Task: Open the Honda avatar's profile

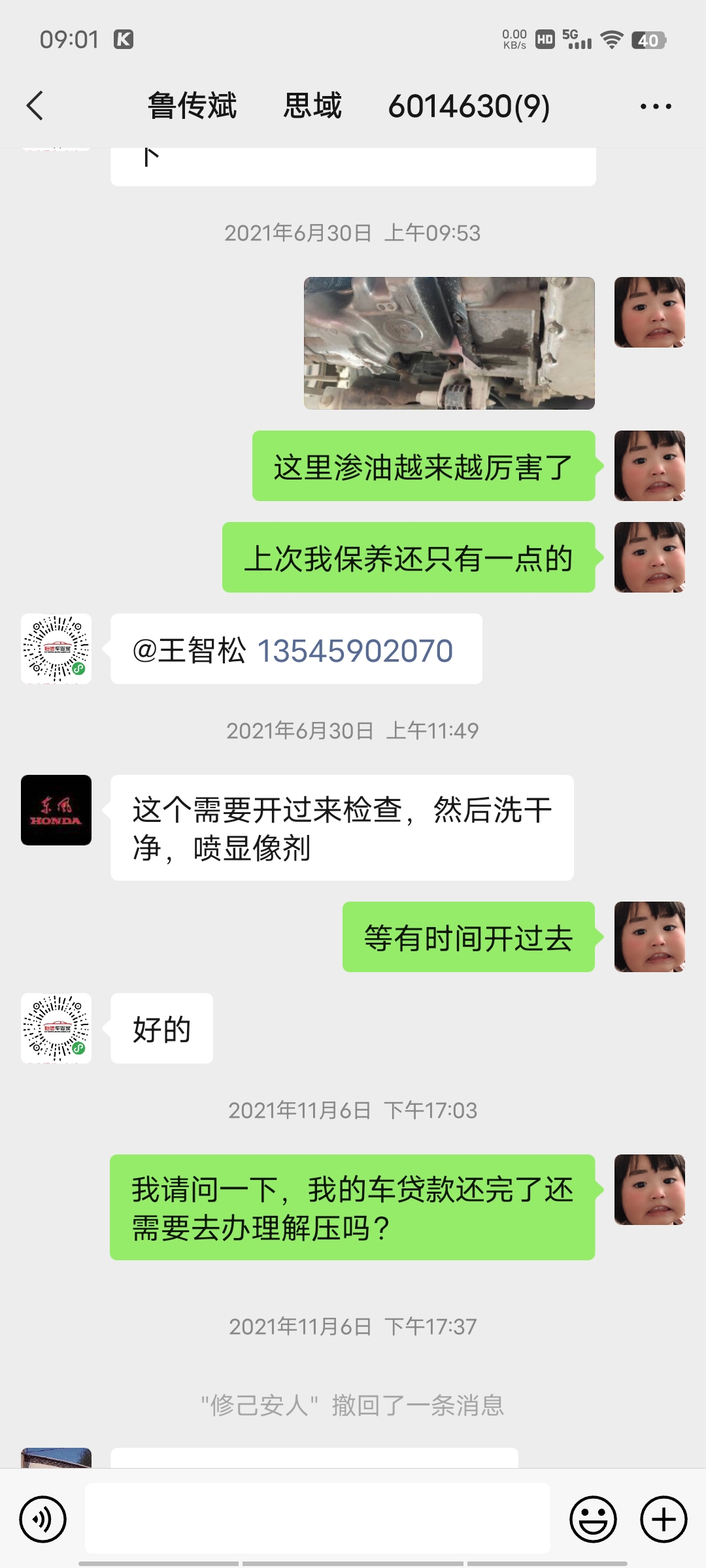Action: coord(56,810)
